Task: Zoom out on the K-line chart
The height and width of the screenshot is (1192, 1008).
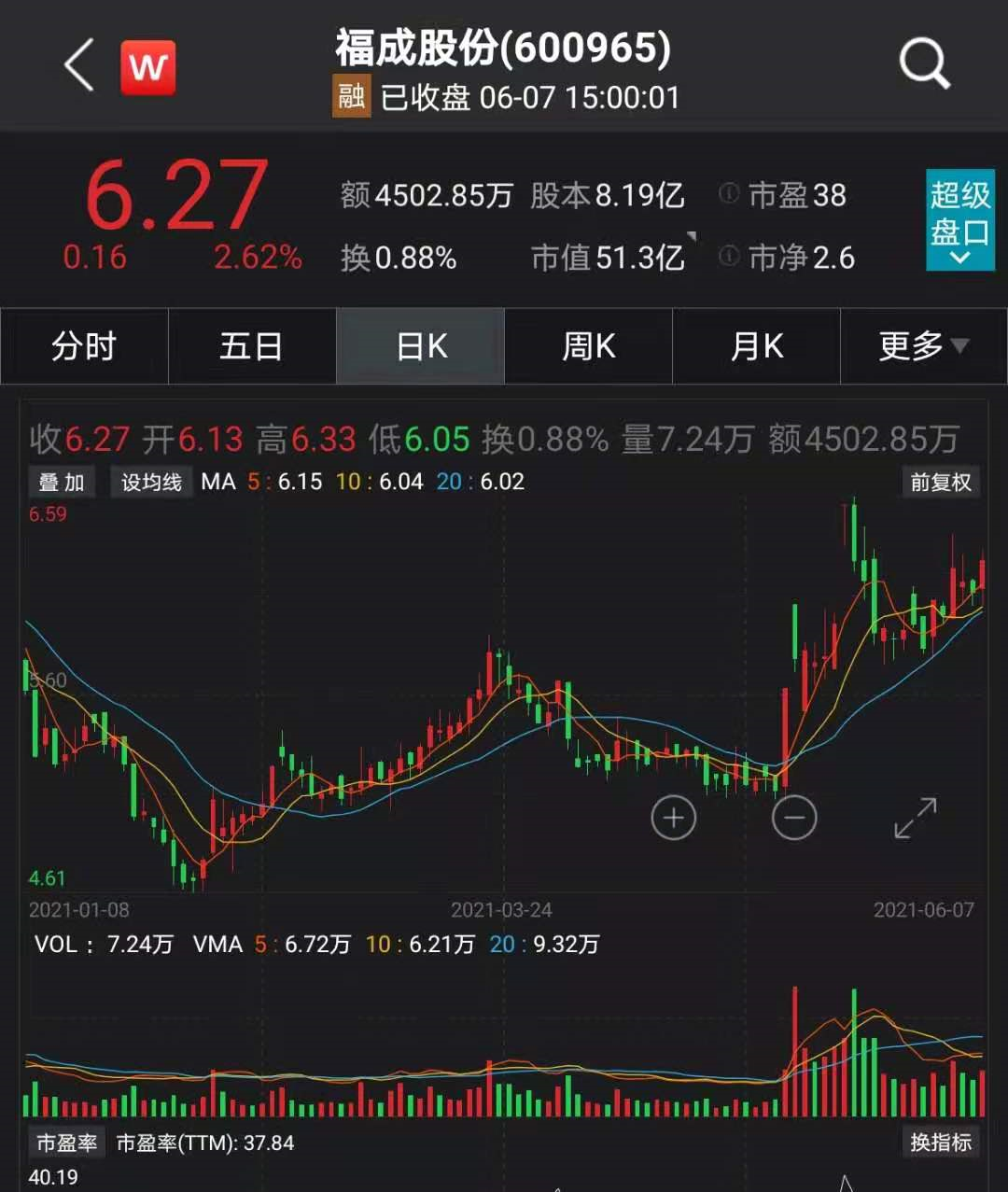Action: (x=794, y=819)
